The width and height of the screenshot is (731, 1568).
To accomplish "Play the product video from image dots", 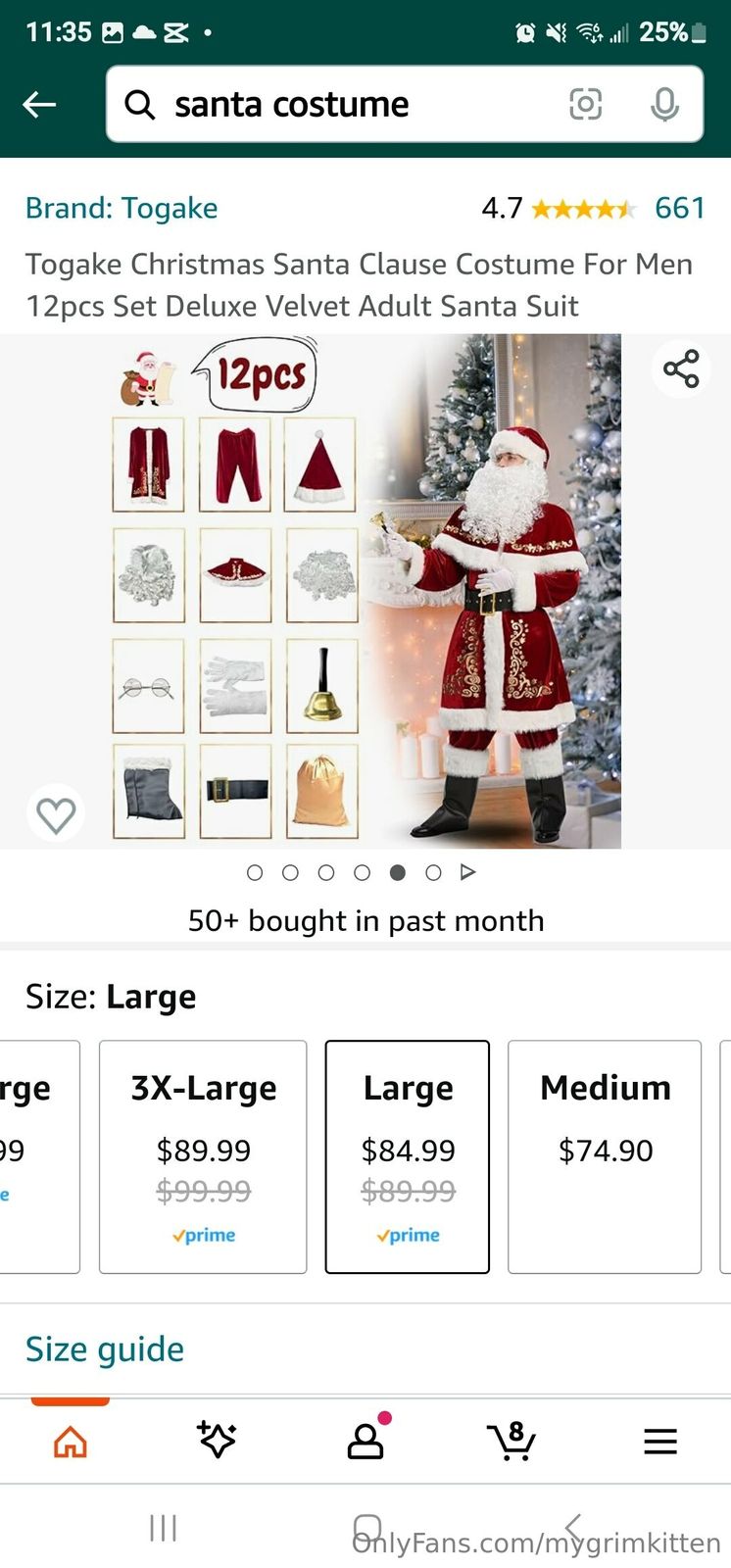I will point(468,872).
